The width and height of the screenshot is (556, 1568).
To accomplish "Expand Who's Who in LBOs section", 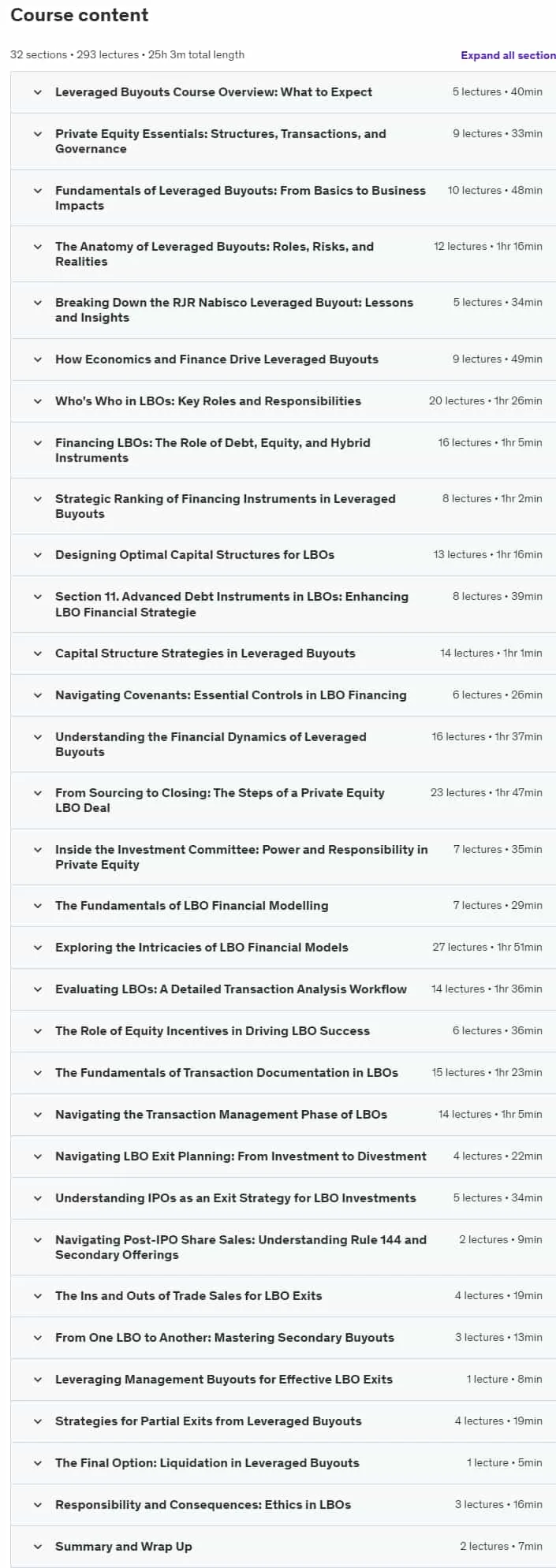I will [x=283, y=401].
